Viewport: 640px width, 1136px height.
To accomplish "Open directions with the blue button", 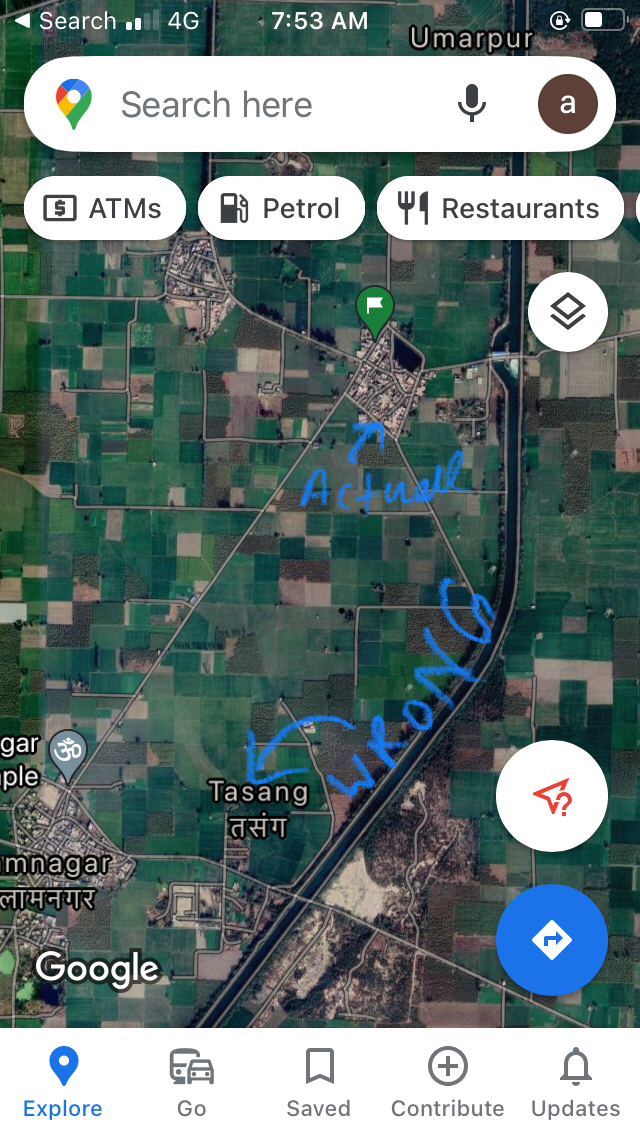I will pos(552,940).
